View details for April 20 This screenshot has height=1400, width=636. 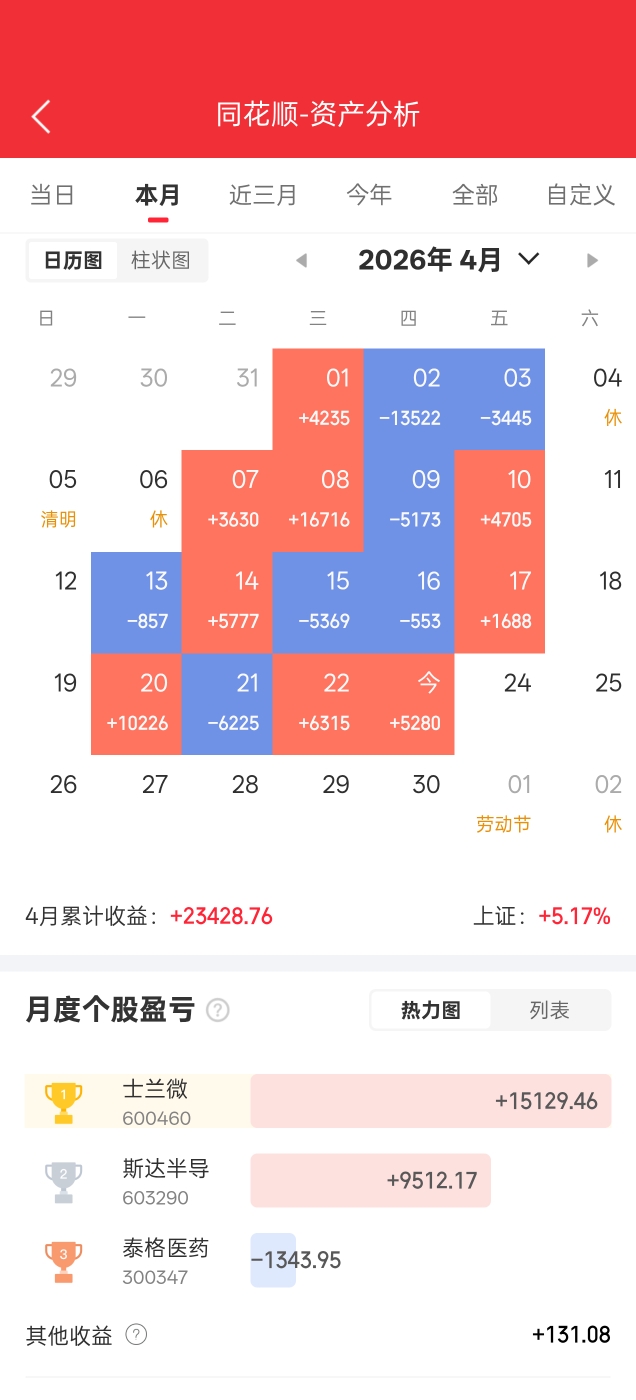coord(137,703)
